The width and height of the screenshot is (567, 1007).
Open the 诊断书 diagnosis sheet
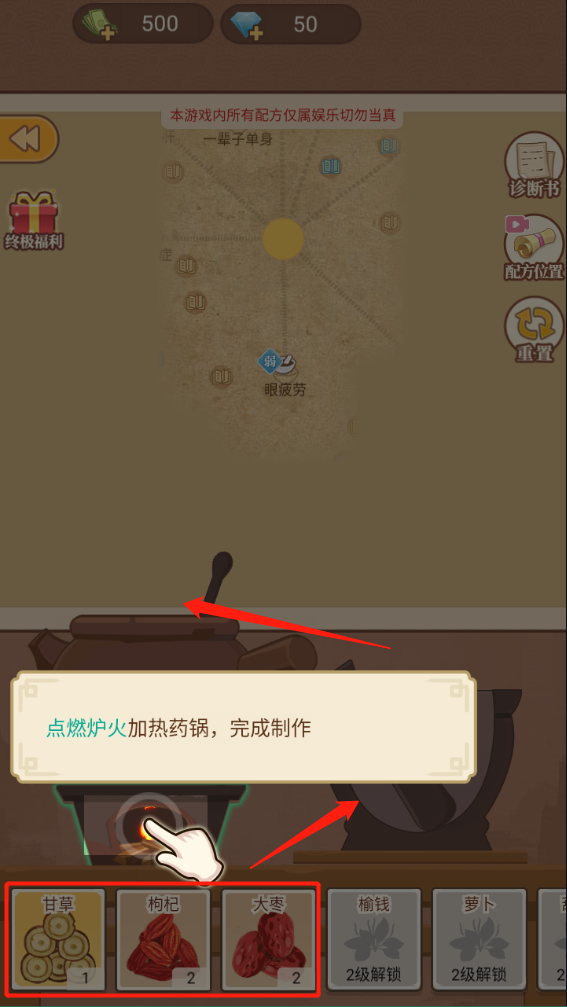pos(534,166)
